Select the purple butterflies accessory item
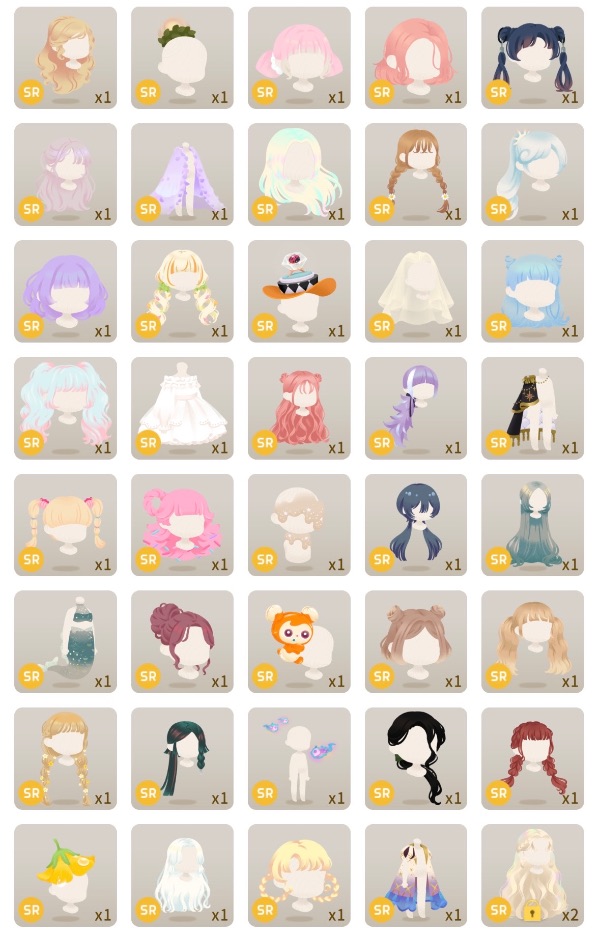The image size is (600, 934). [x=299, y=758]
